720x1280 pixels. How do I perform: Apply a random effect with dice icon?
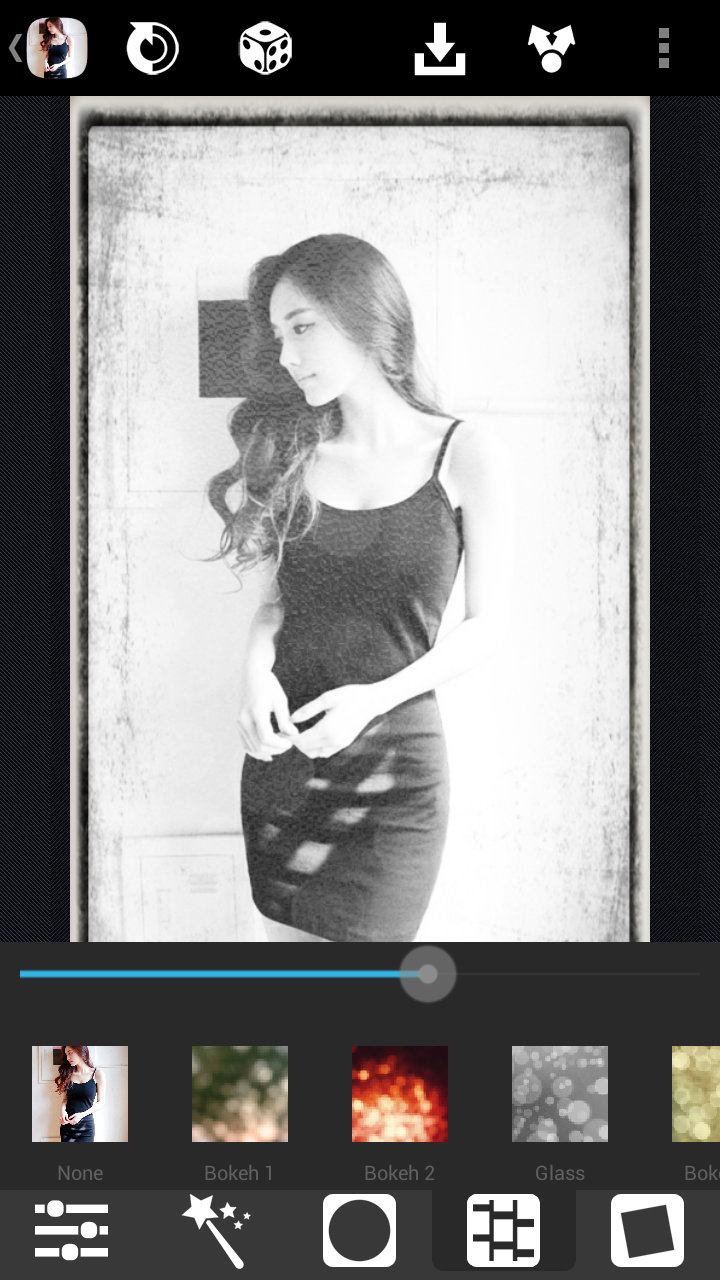[x=265, y=47]
